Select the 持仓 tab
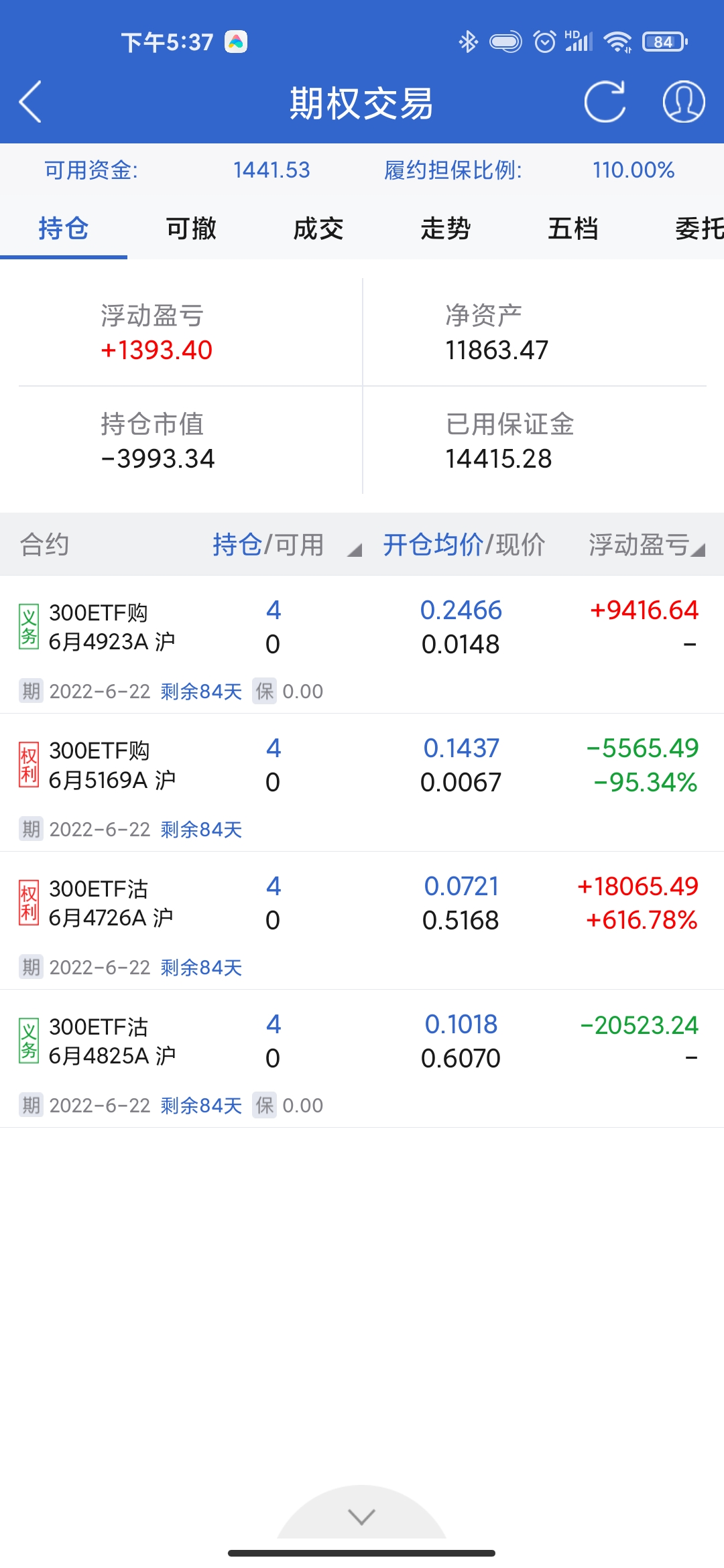 [x=64, y=228]
